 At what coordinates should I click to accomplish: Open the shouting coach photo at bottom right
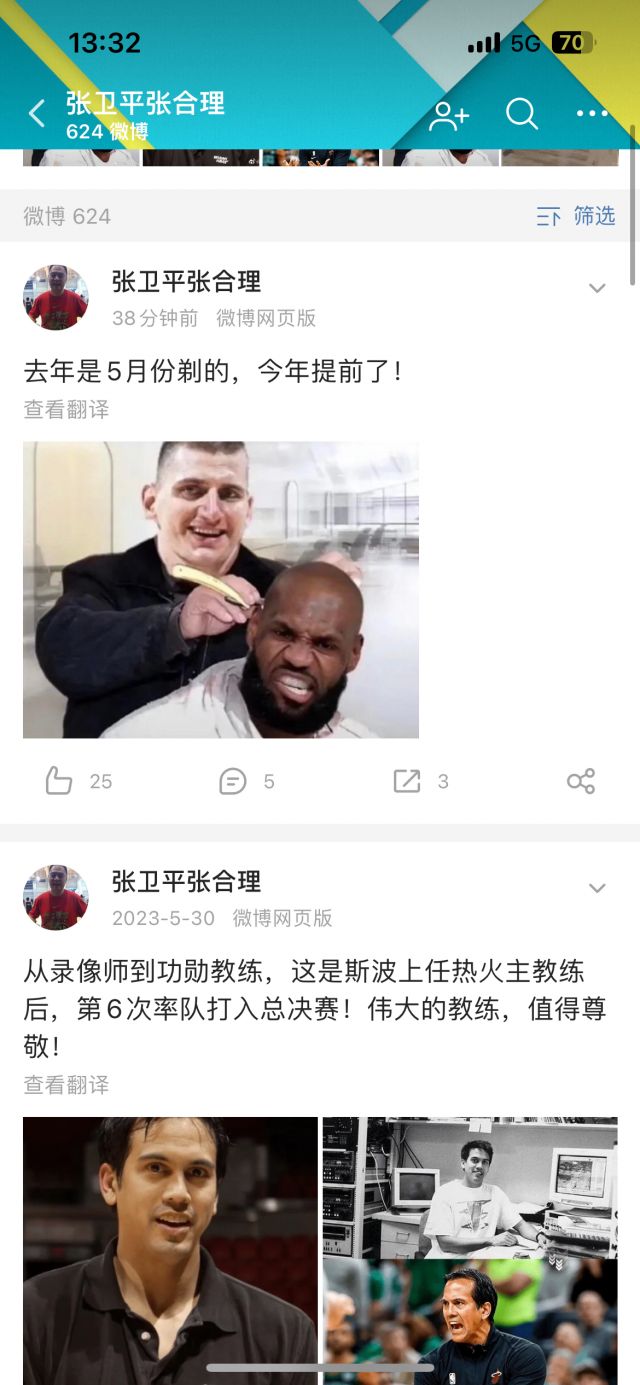[x=470, y=1320]
